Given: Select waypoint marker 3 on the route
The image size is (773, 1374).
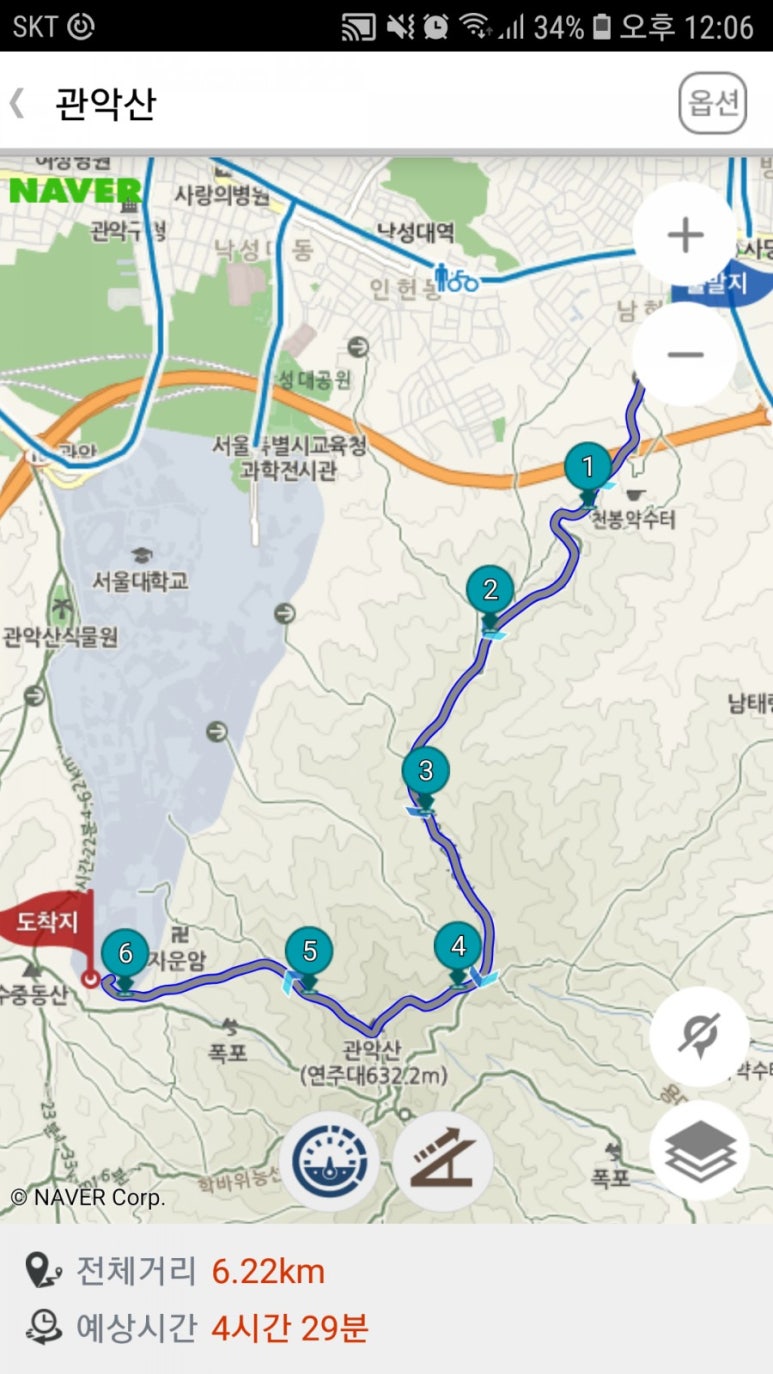Looking at the screenshot, I should pos(426,771).
